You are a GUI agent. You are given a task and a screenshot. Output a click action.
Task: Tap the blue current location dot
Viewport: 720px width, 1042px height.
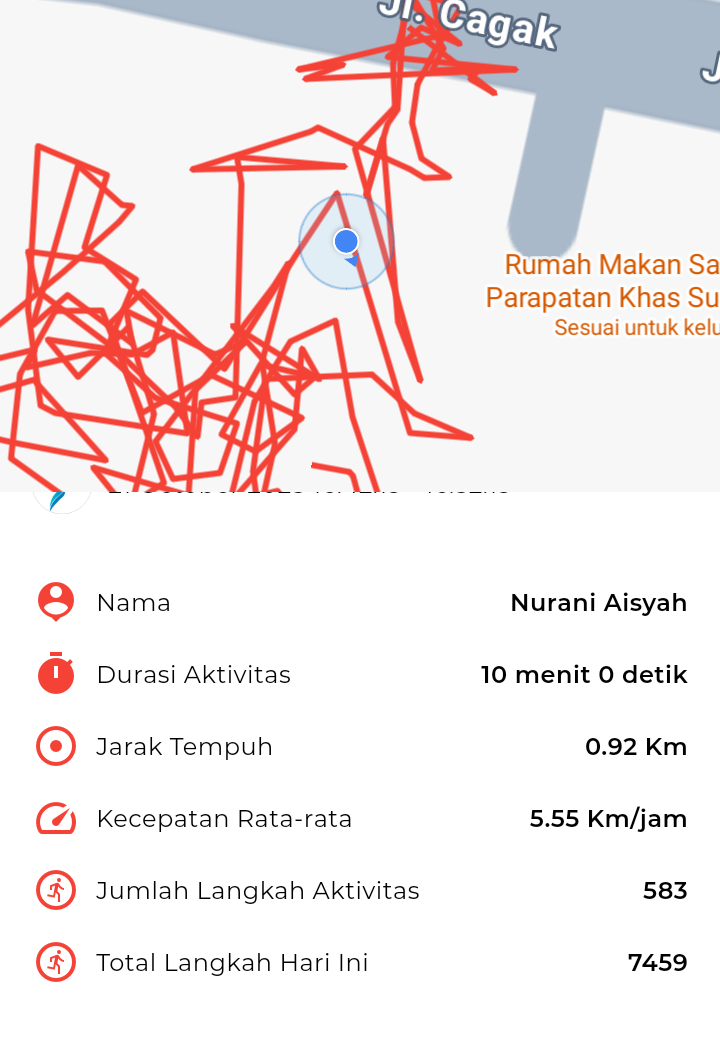click(x=346, y=241)
